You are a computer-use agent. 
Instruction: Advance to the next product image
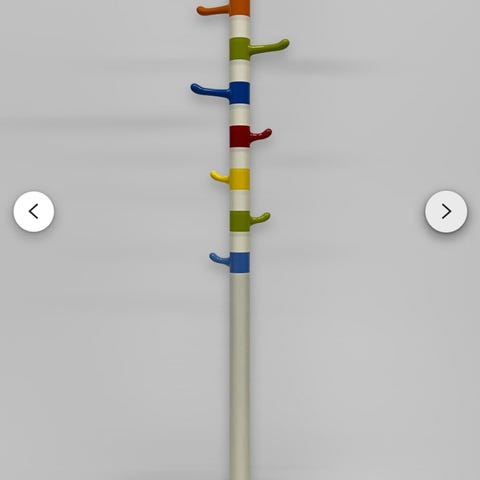(x=446, y=212)
